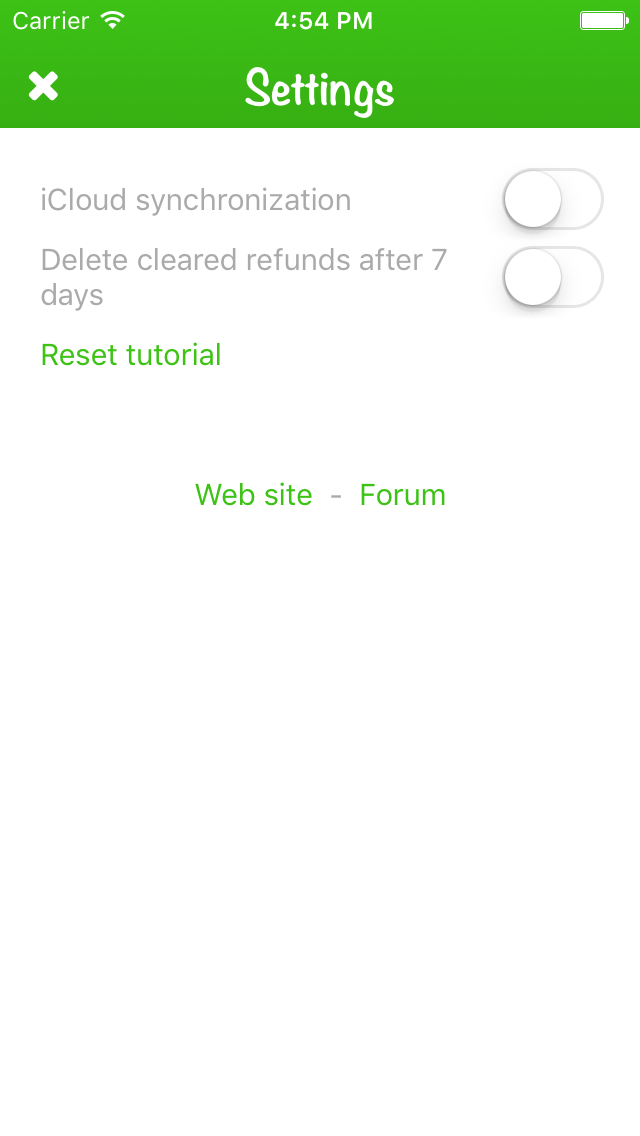Enable iCloud synchronization
The height and width of the screenshot is (1136, 640).
click(x=553, y=199)
